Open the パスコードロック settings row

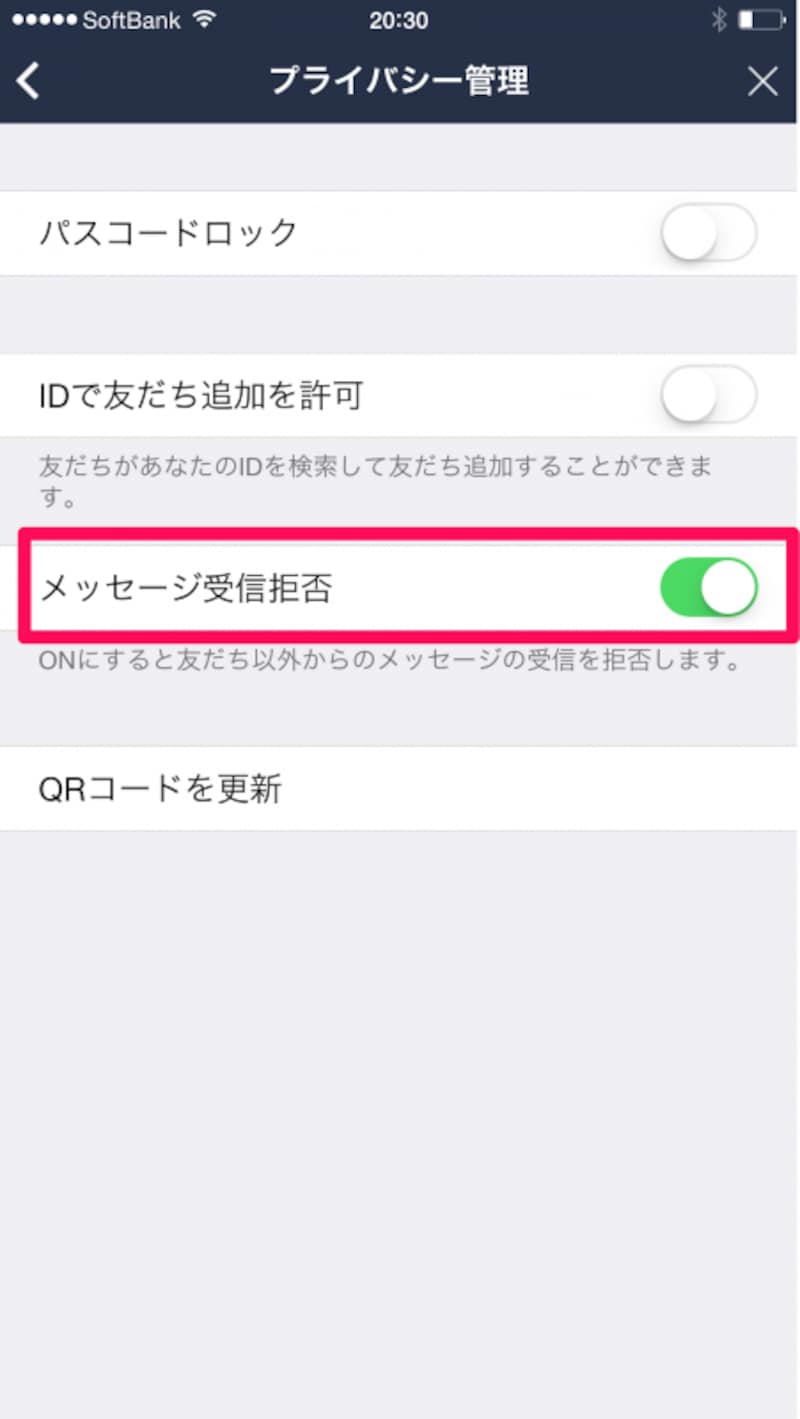[x=170, y=233]
